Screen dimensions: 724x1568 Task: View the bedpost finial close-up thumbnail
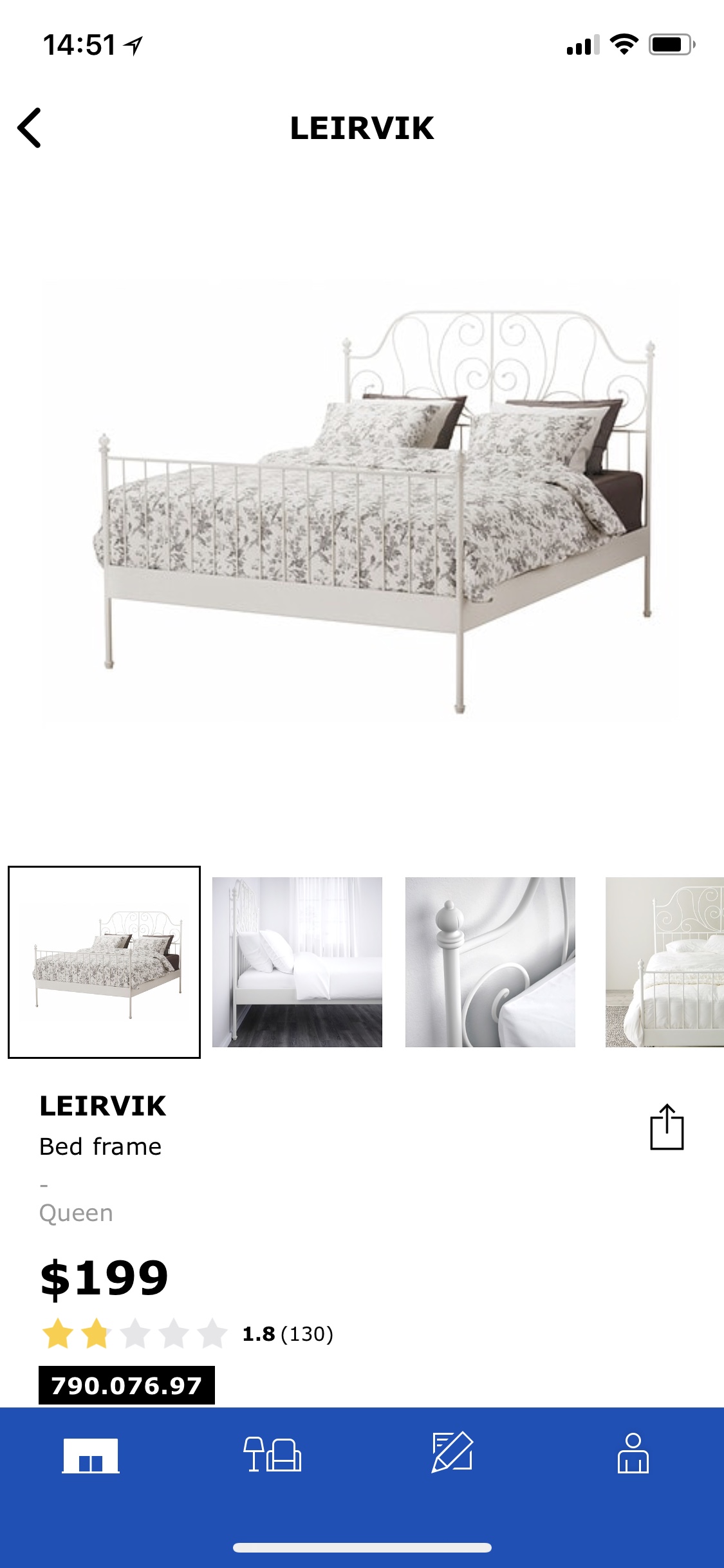490,962
